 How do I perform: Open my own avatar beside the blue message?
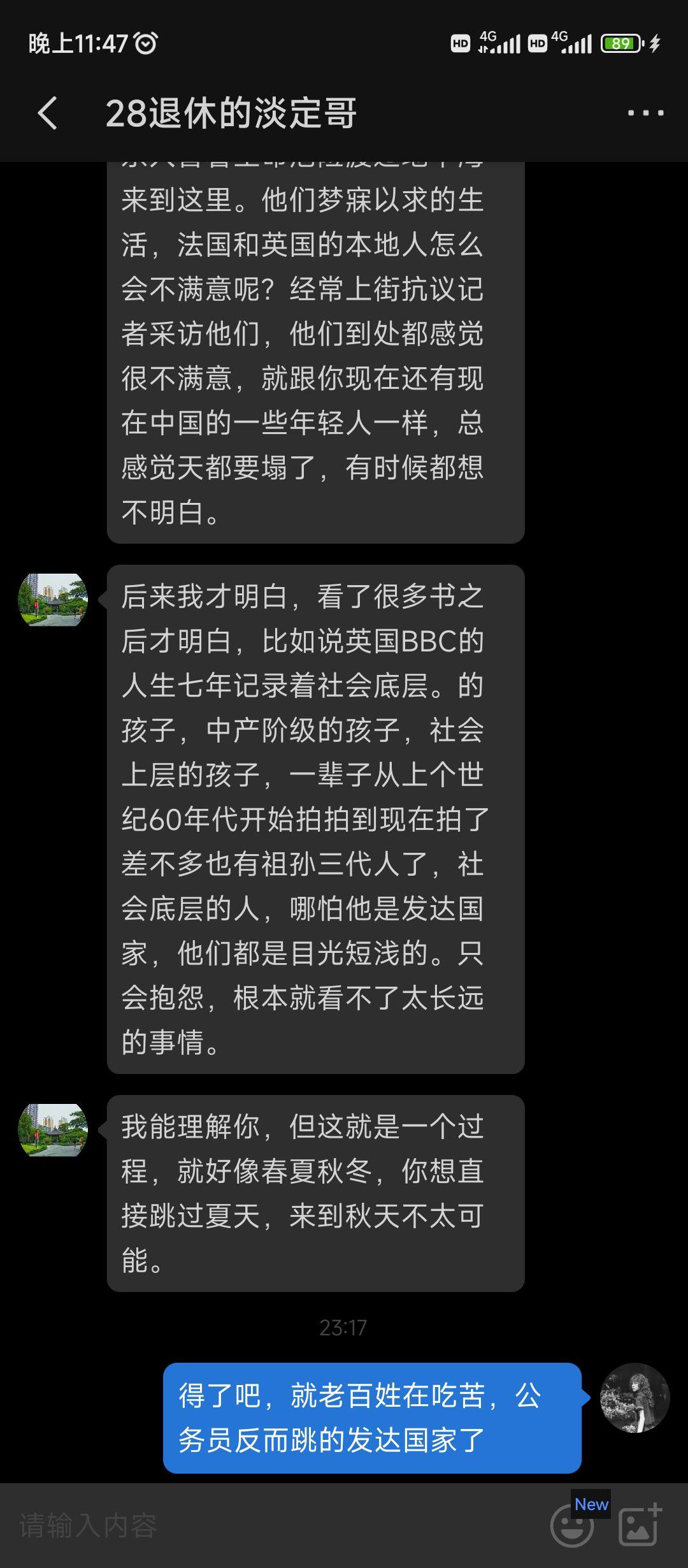(634, 1398)
